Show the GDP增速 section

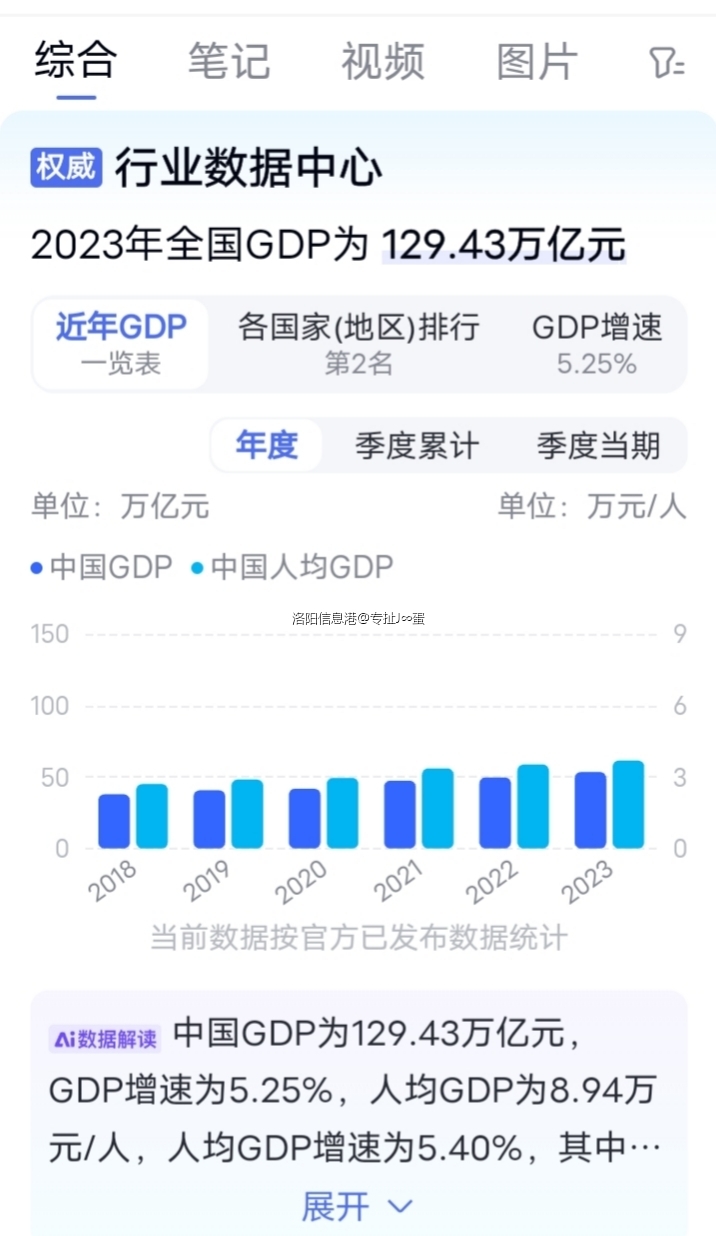click(x=596, y=344)
